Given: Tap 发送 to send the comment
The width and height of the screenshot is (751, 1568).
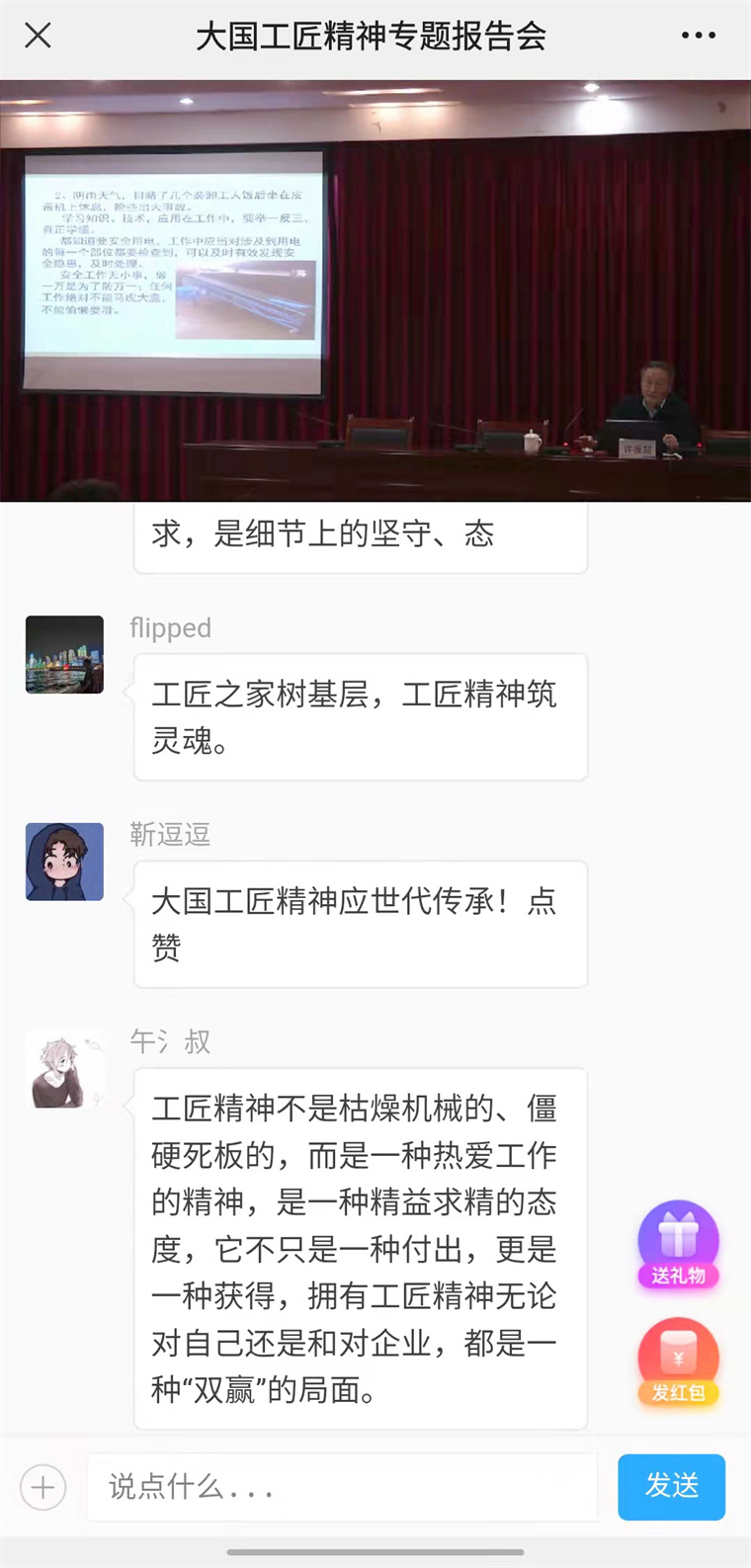Looking at the screenshot, I should point(671,1486).
